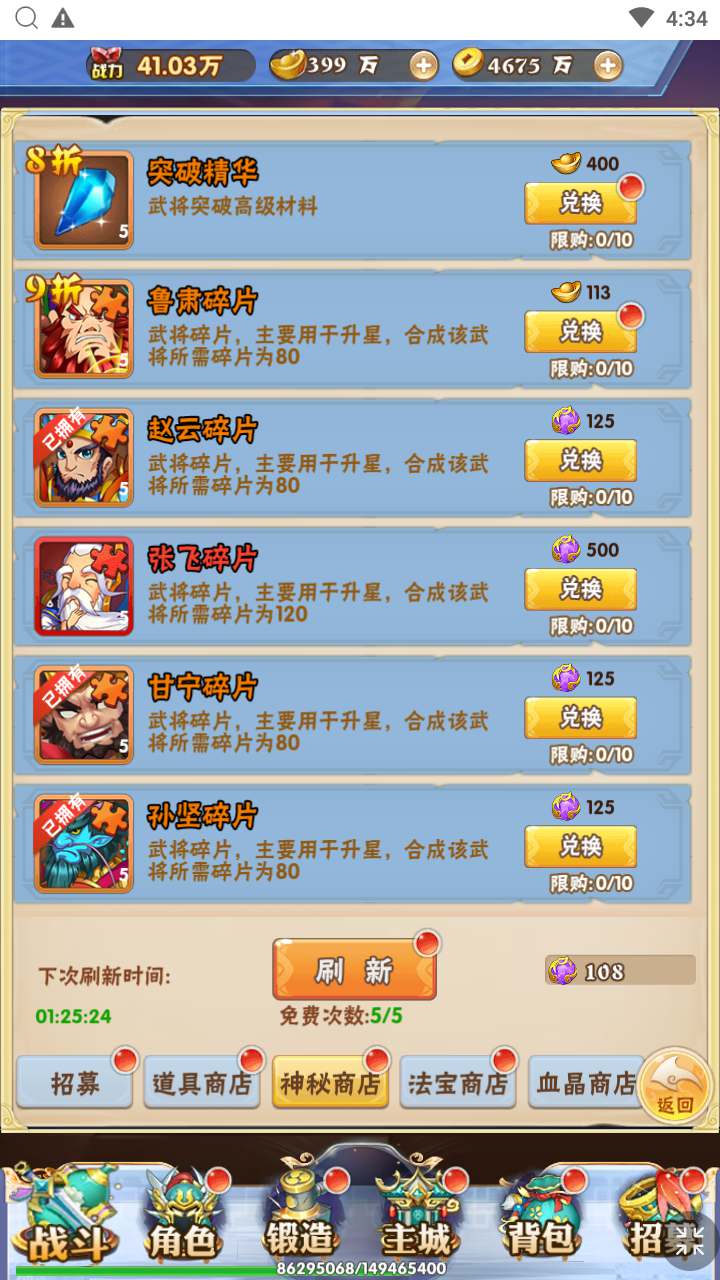The image size is (720, 1280).
Task: Open the 血晶商店 tab
Action: pos(586,1083)
